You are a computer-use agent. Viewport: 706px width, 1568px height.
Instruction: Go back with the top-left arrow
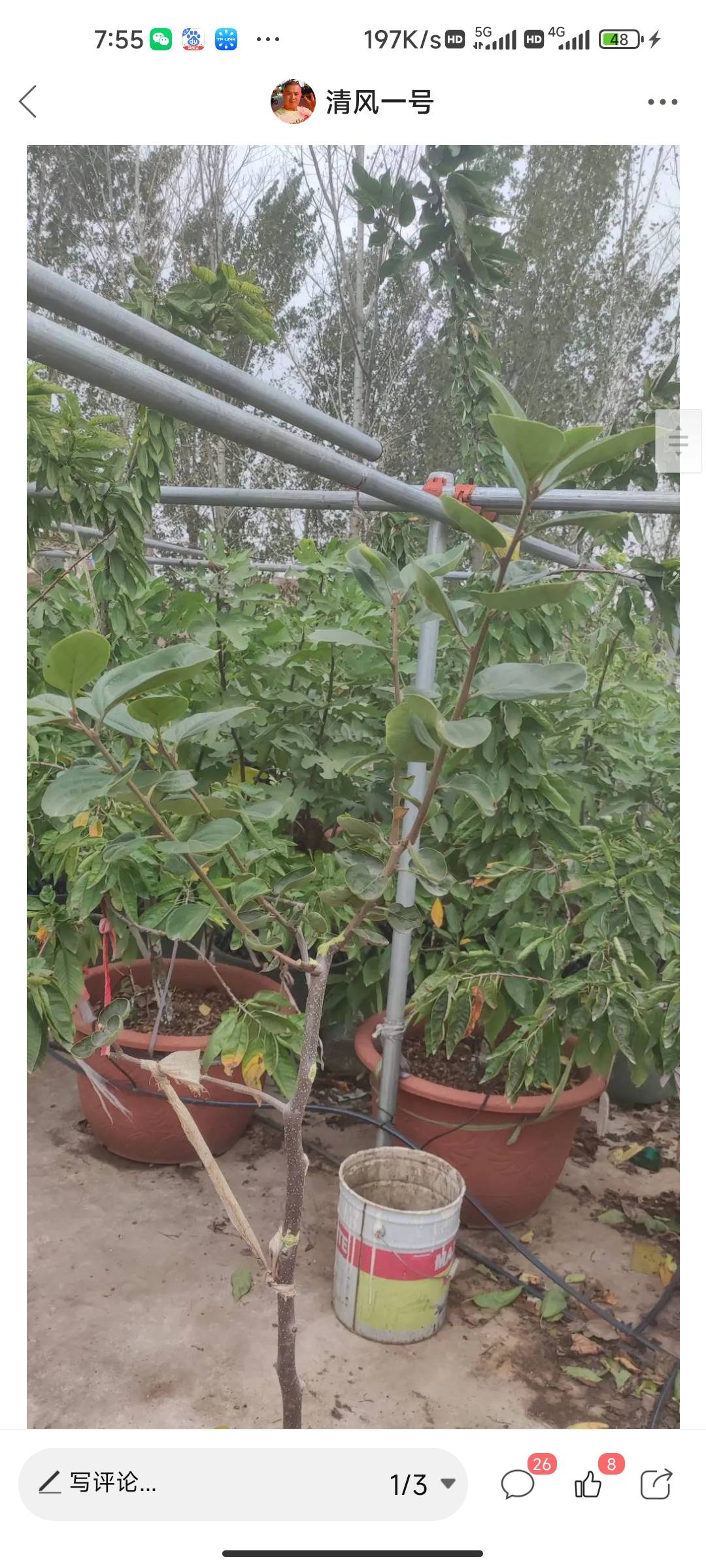click(27, 102)
